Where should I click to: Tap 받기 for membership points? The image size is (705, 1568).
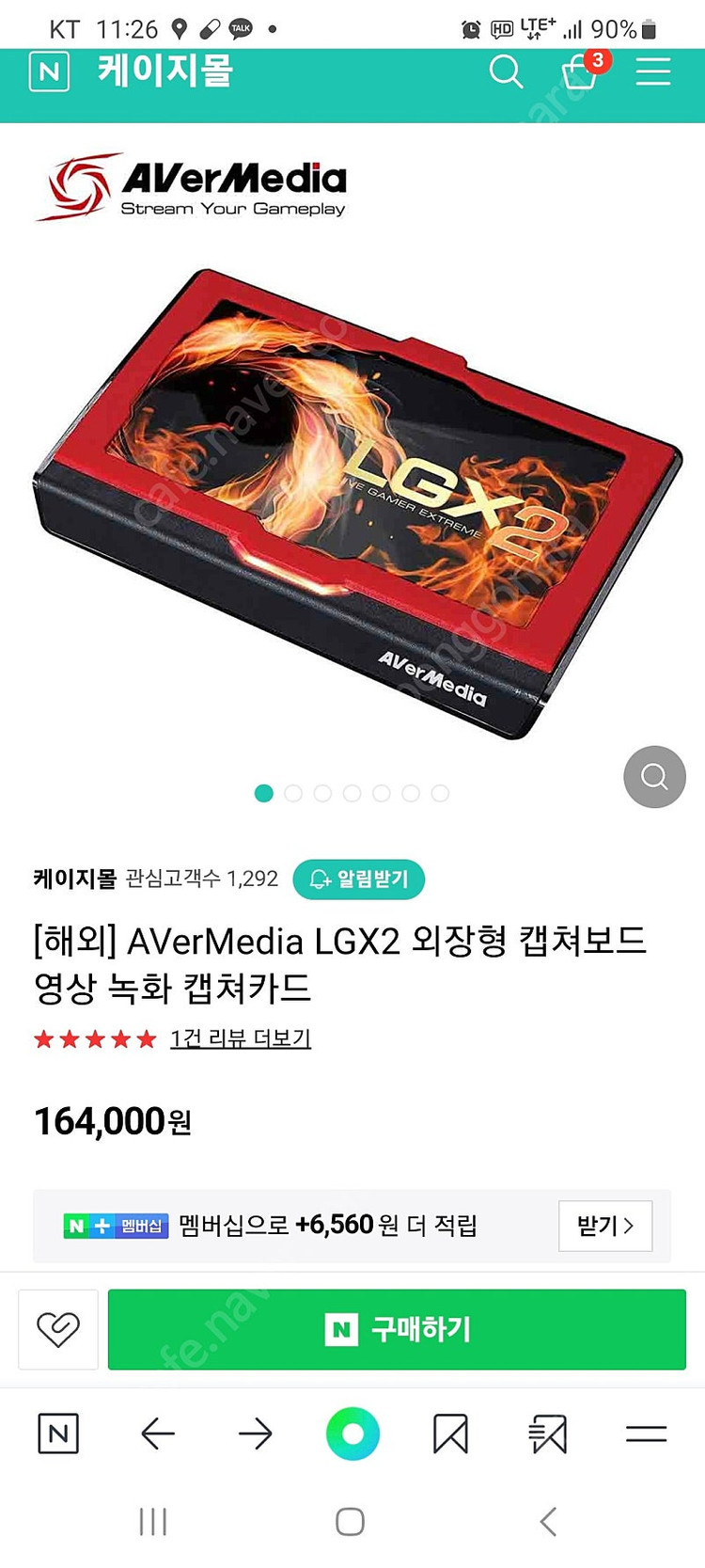point(604,1226)
